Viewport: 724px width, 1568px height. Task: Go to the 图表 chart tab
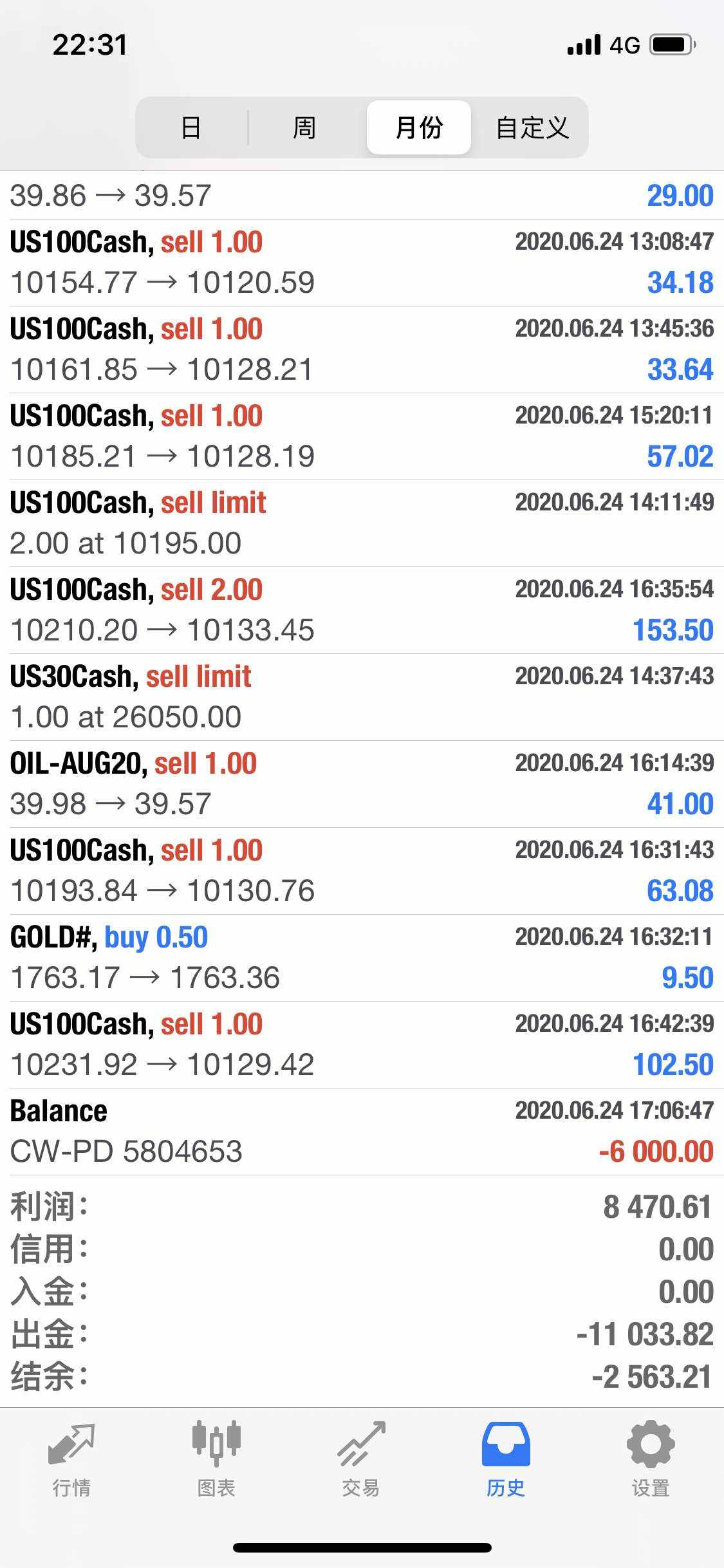(x=216, y=1460)
